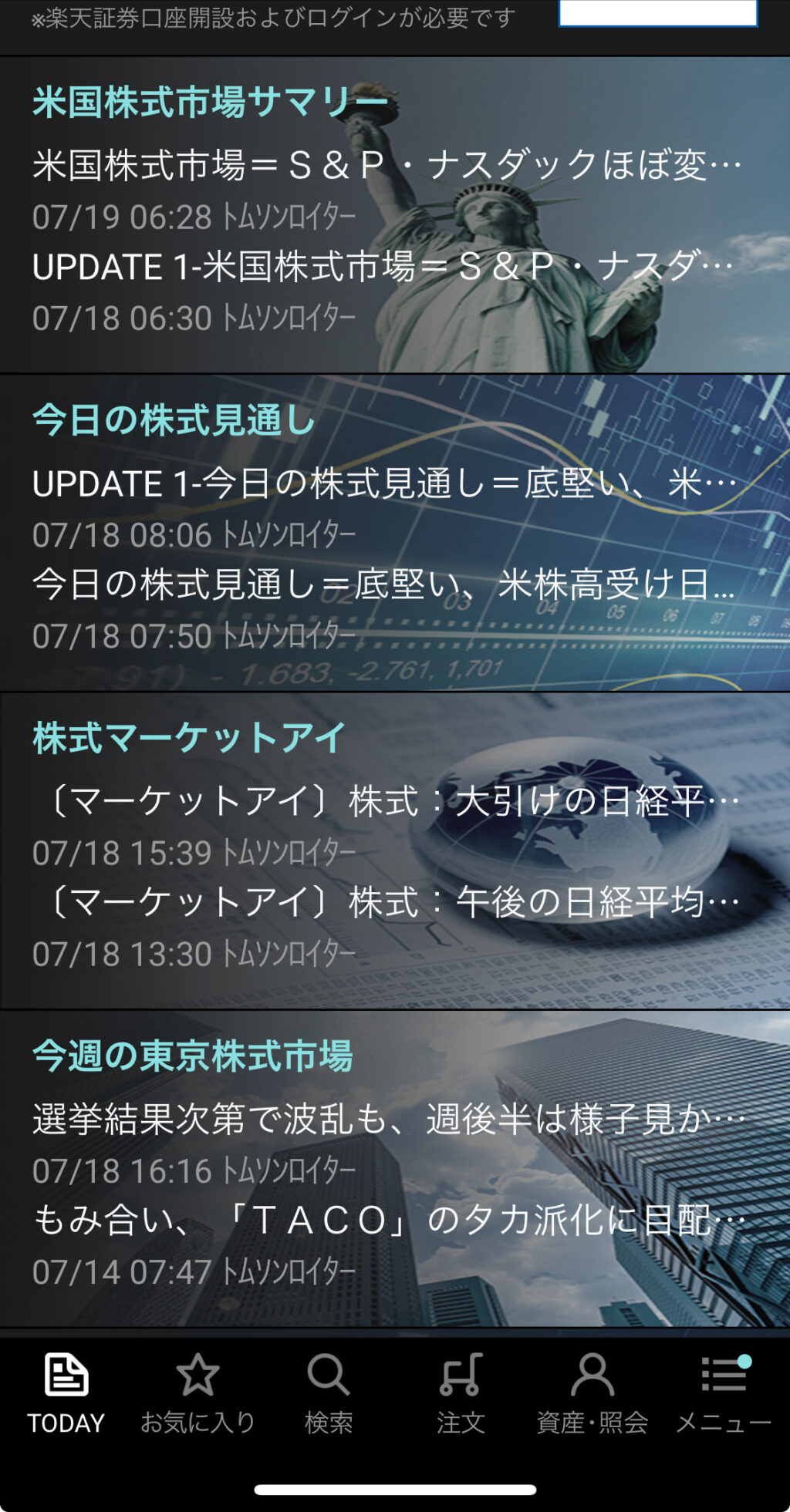
Task: Switch to the 注文 order tab
Action: (x=461, y=1394)
